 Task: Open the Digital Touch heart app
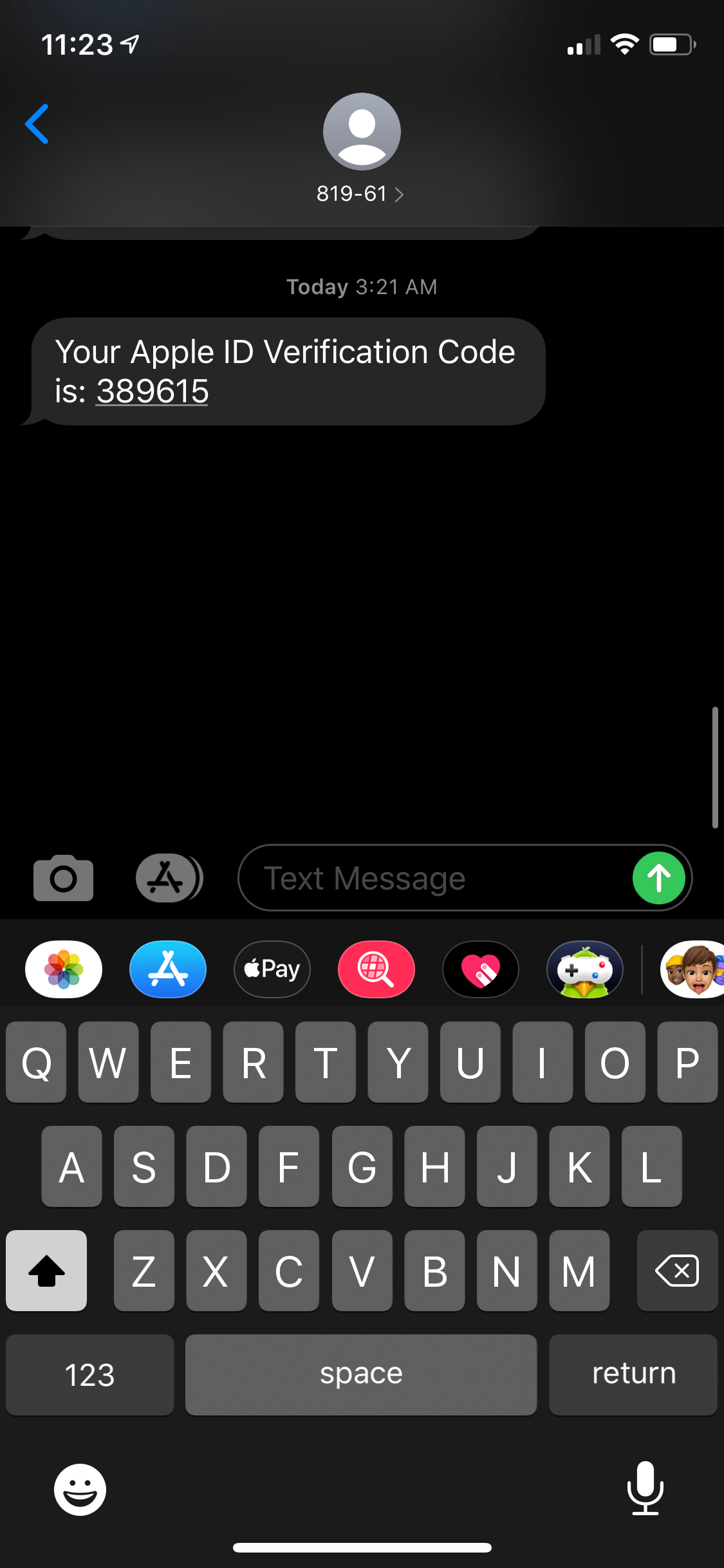pyautogui.click(x=481, y=969)
